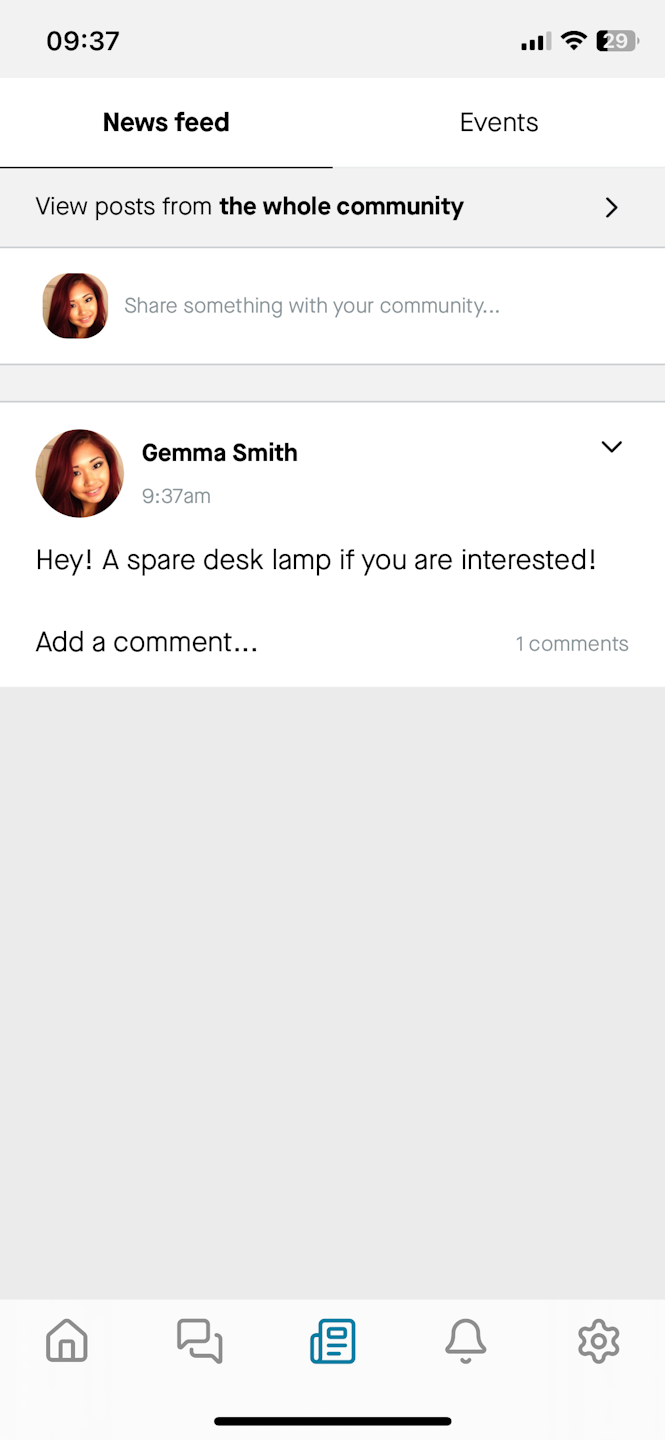This screenshot has width=665, height=1440.
Task: Open Gemma Smith's profile picture on post
Action: point(80,473)
